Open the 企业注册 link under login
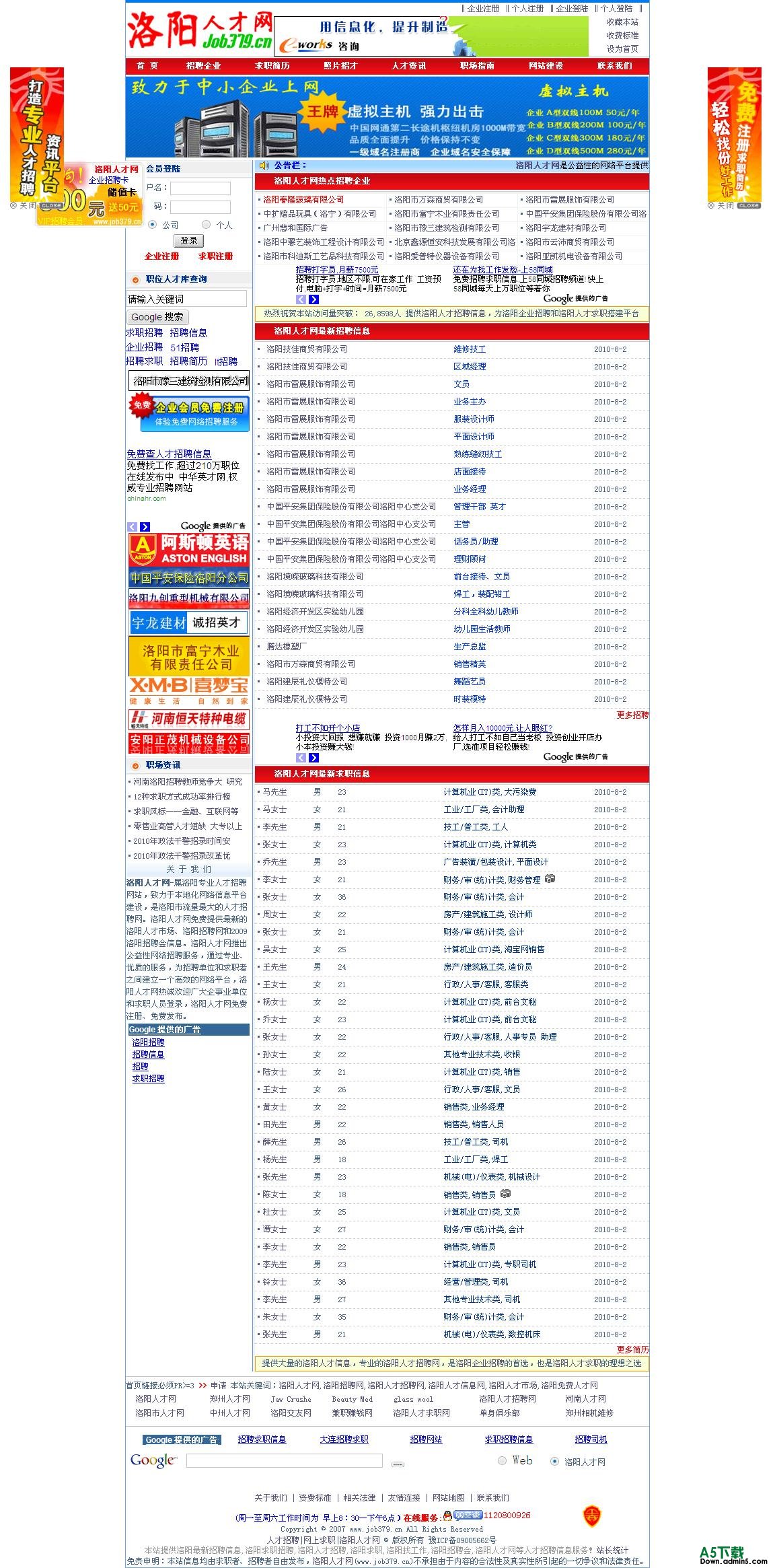Viewport: 775px width, 1568px height. [x=161, y=256]
